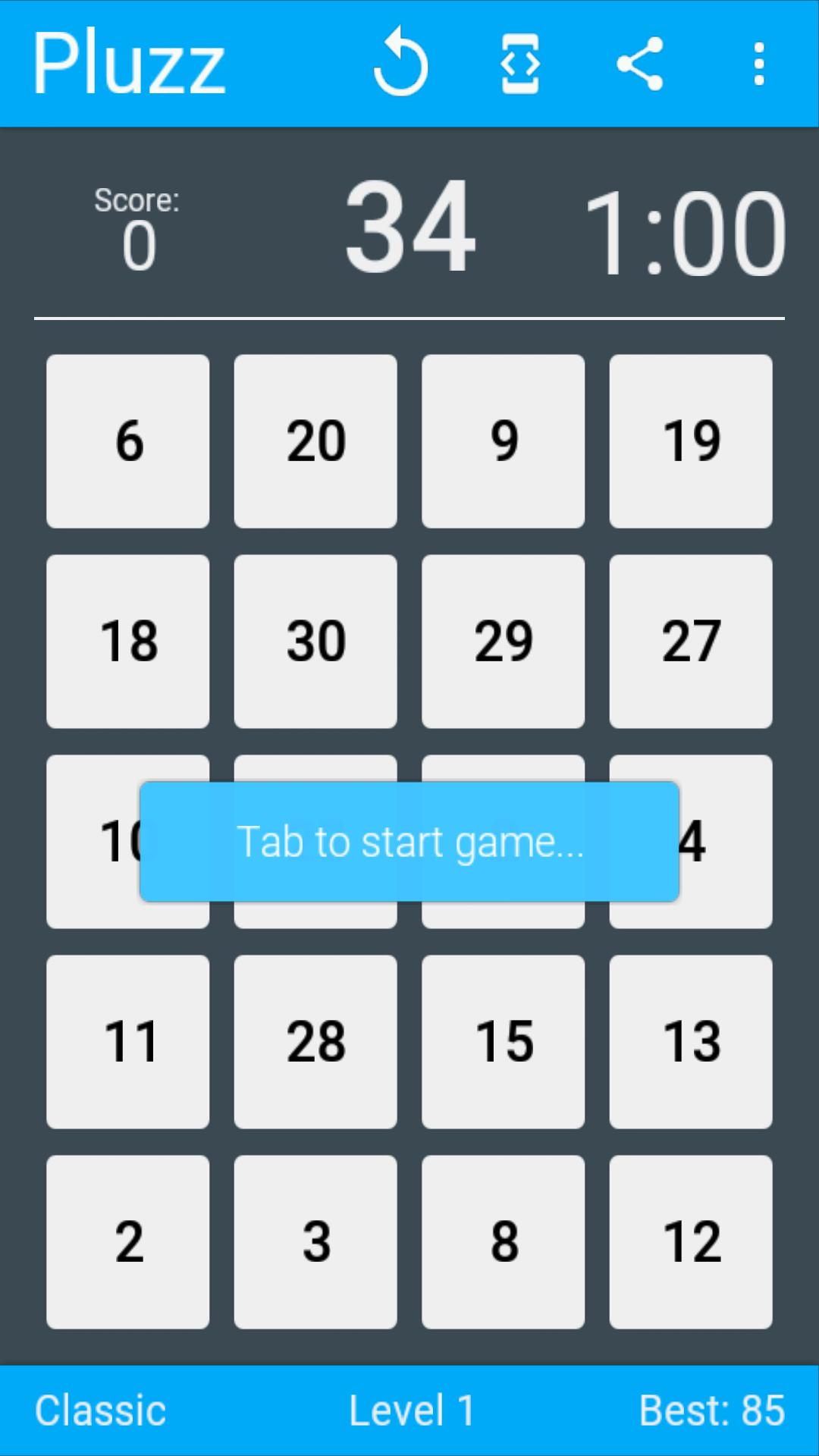Pick the tile with 9
The height and width of the screenshot is (1456, 819).
tap(503, 441)
